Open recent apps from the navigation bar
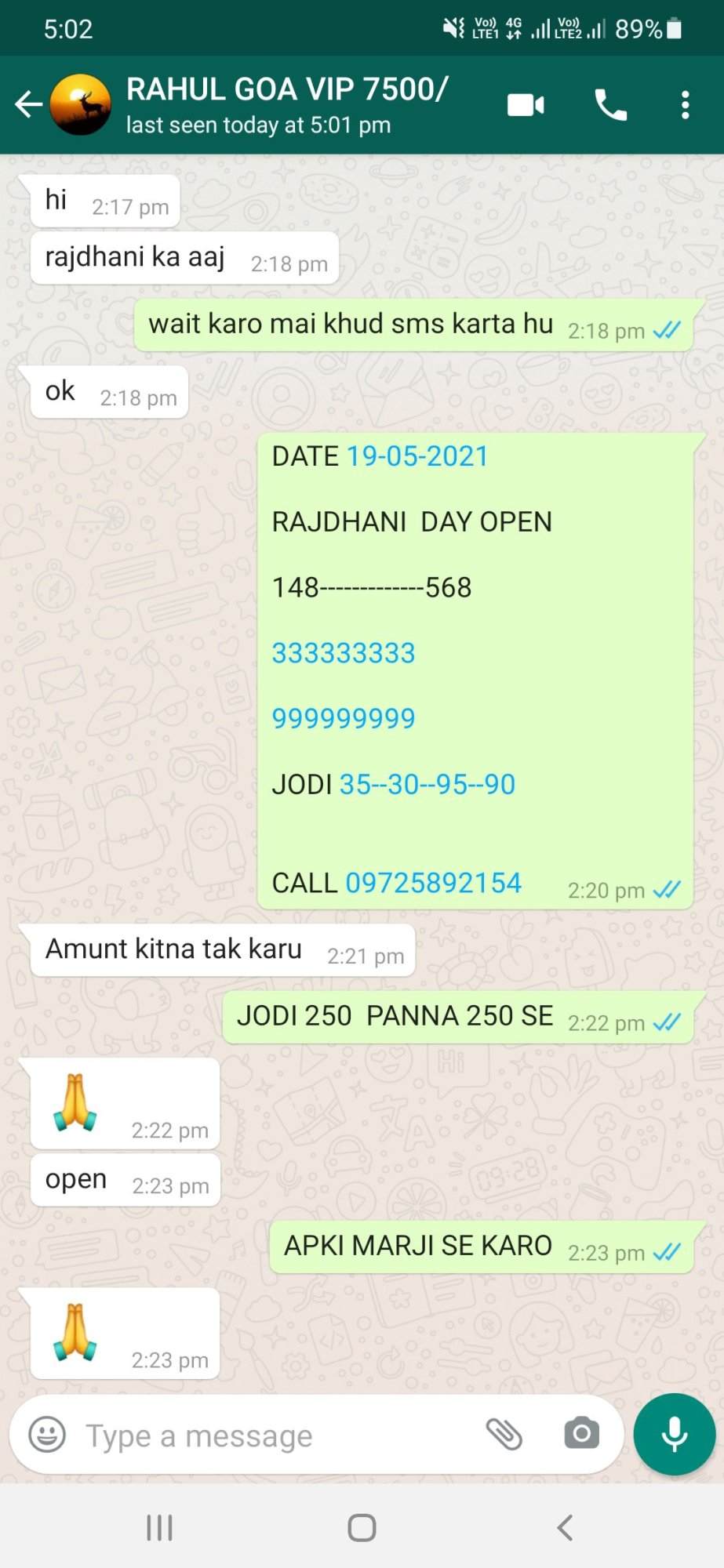 click(x=159, y=1527)
